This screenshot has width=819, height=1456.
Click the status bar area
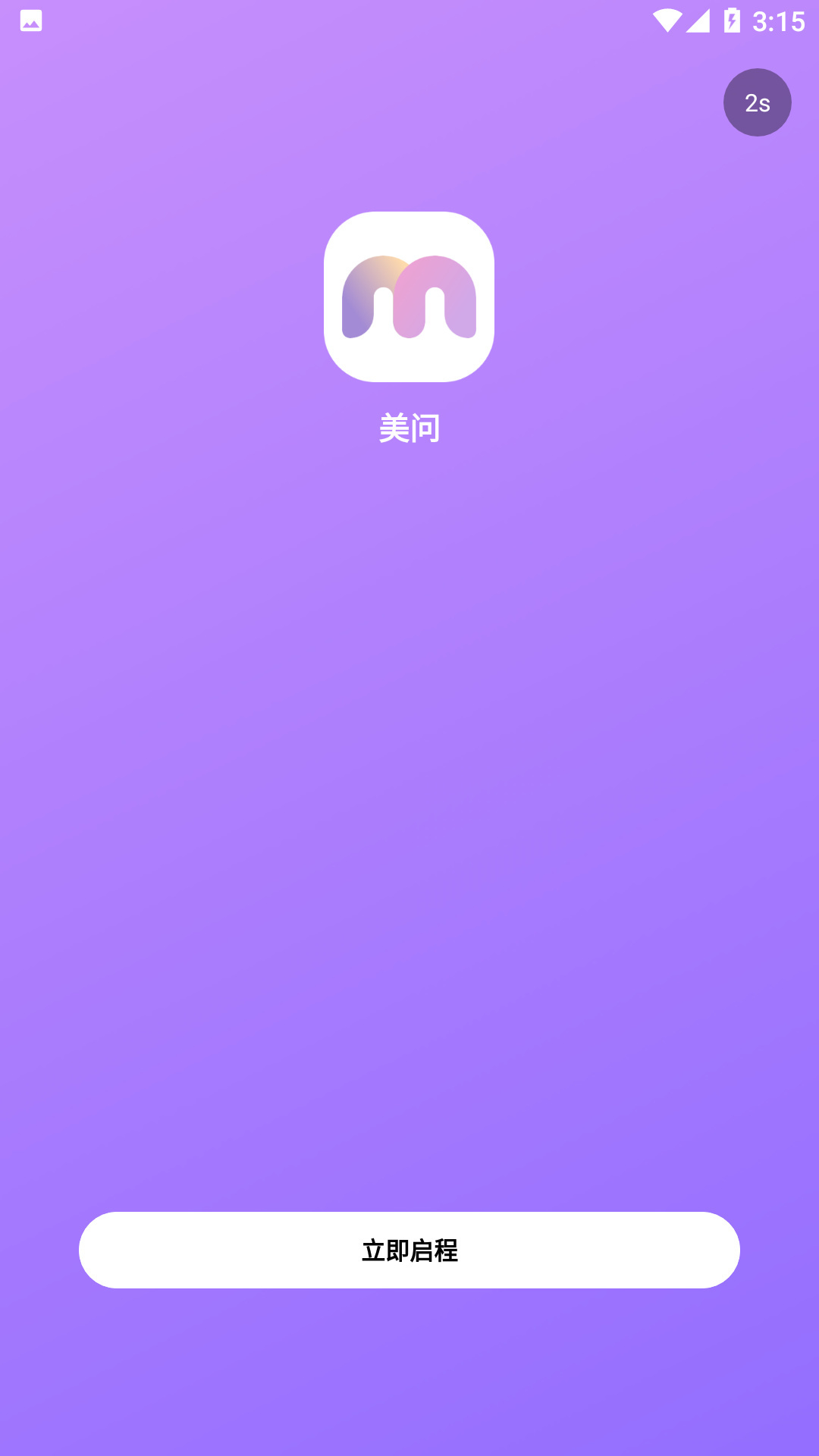[409, 19]
